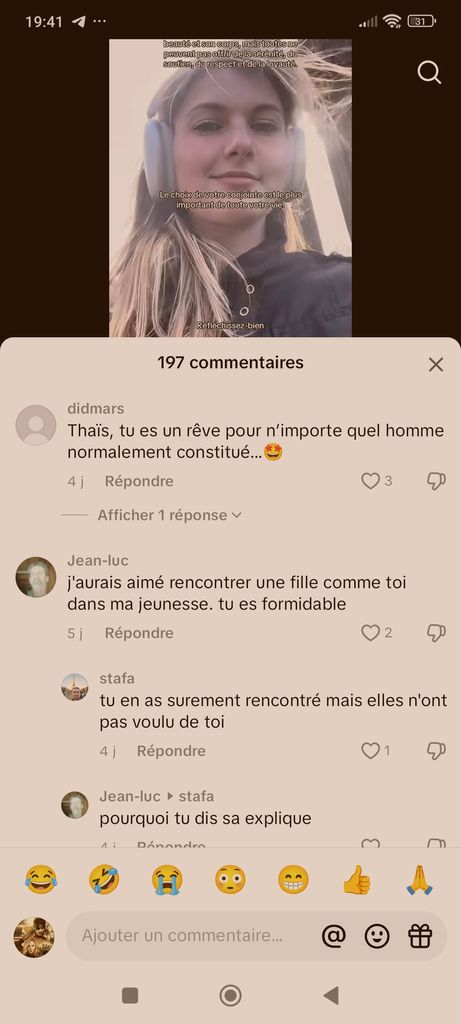The width and height of the screenshot is (461, 1024).
Task: Dislike stafa's reply
Action: (436, 751)
